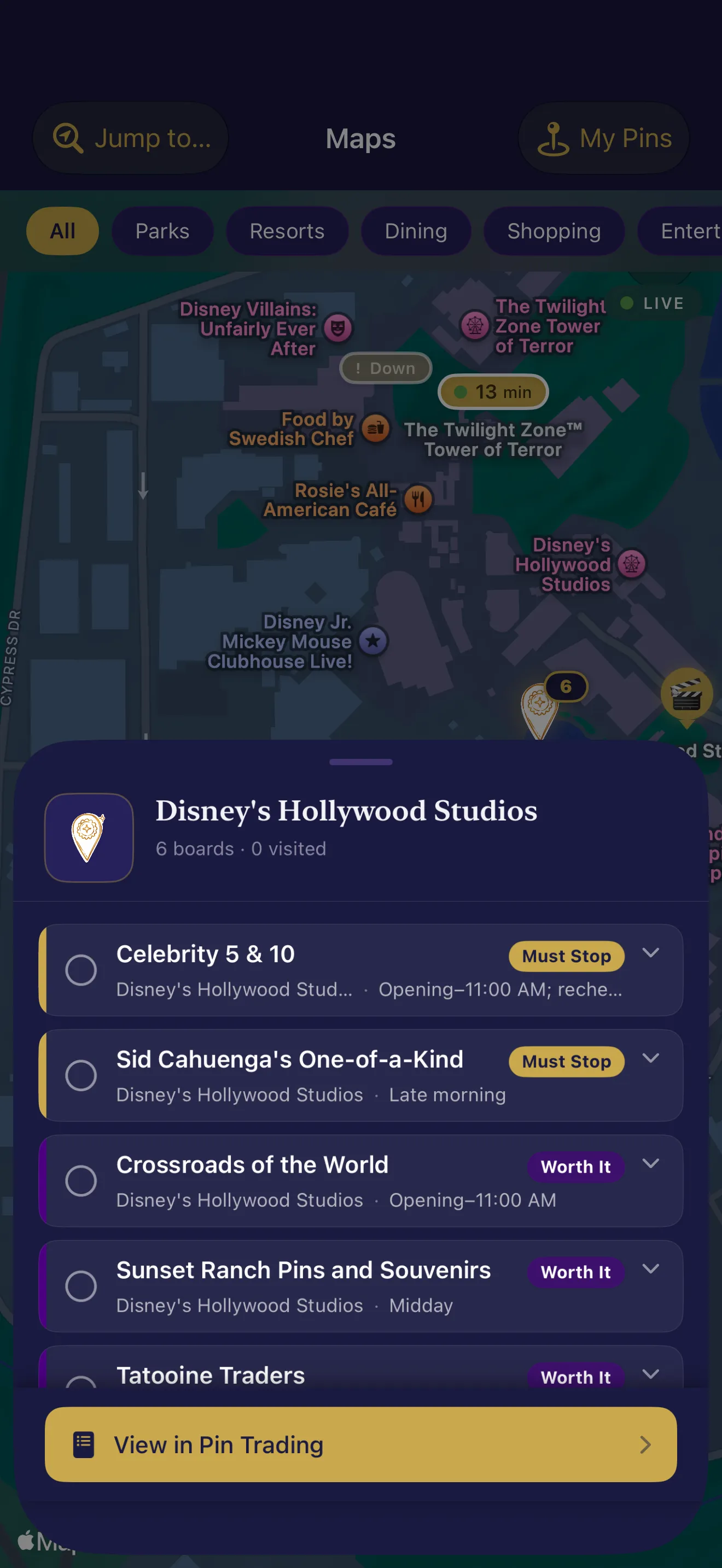This screenshot has width=722, height=1568.
Task: Open the Disney Jr. Mickey Mouse Clubhouse Live marker
Action: (373, 641)
